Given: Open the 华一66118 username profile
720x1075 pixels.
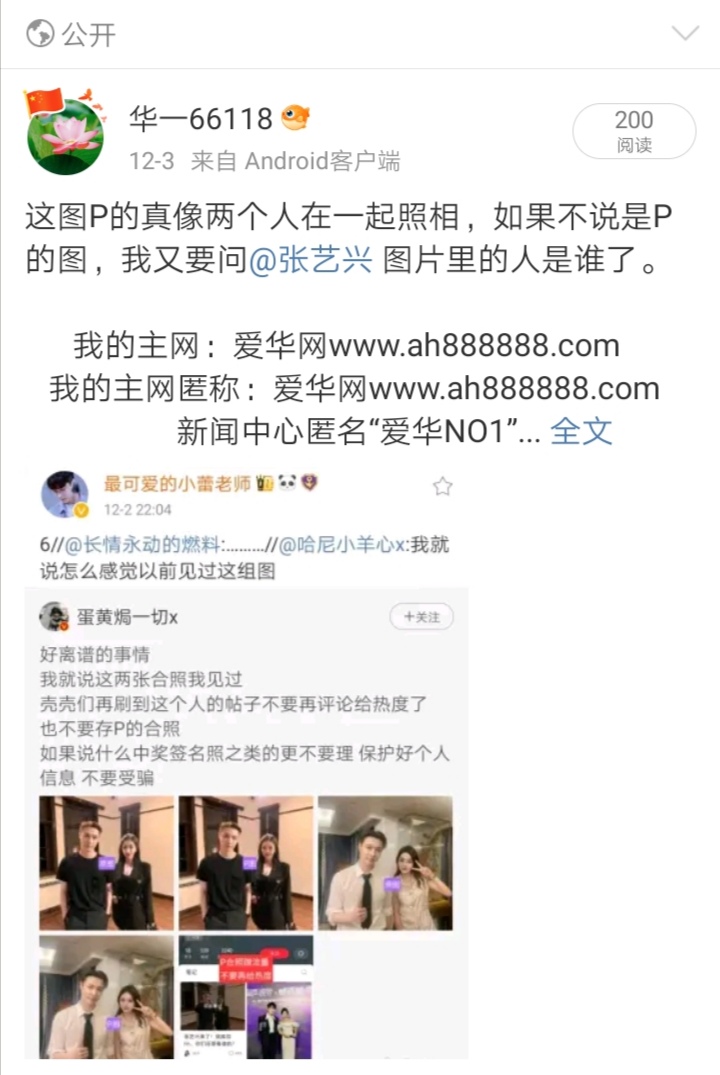Looking at the screenshot, I should [201, 119].
